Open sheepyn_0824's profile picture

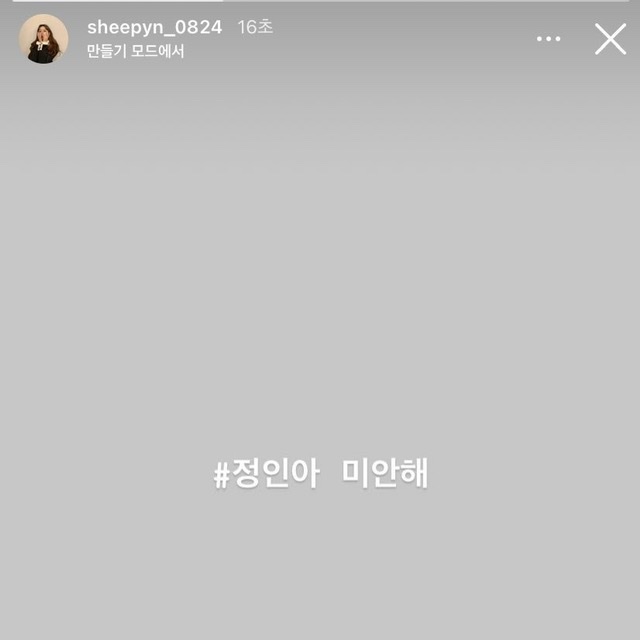coord(43,39)
